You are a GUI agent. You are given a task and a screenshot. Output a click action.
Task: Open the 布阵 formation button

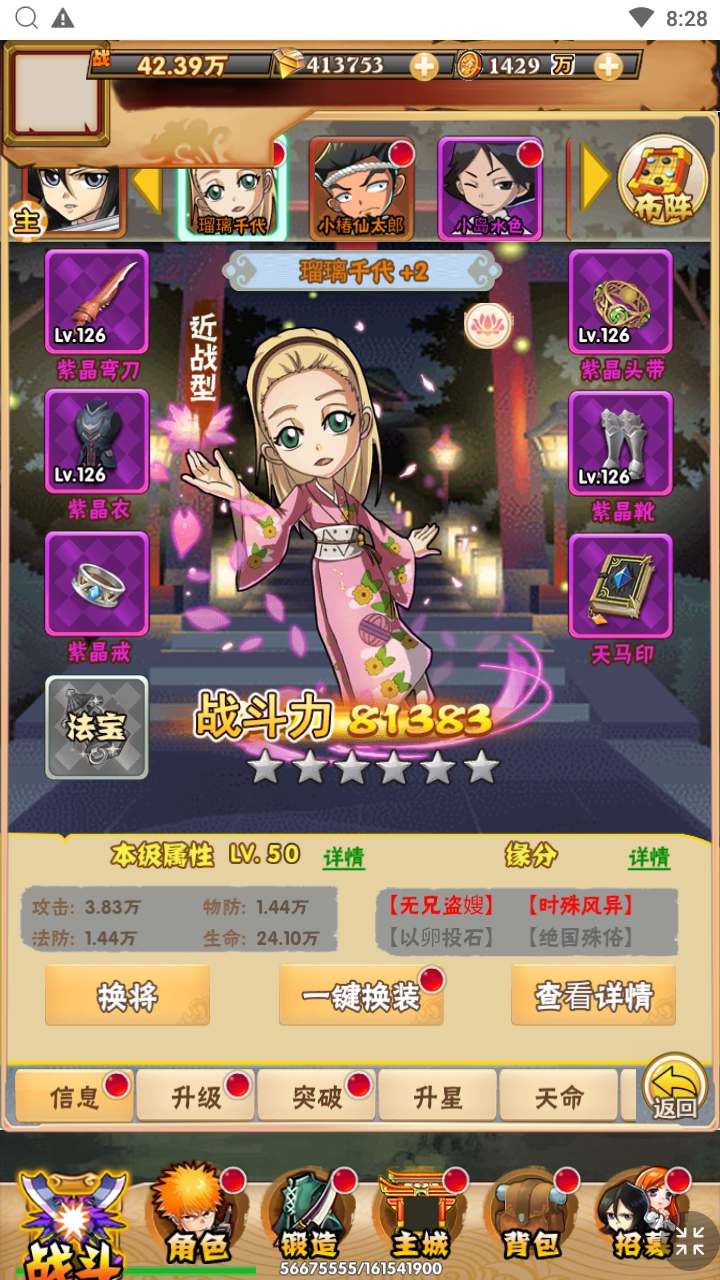(662, 183)
